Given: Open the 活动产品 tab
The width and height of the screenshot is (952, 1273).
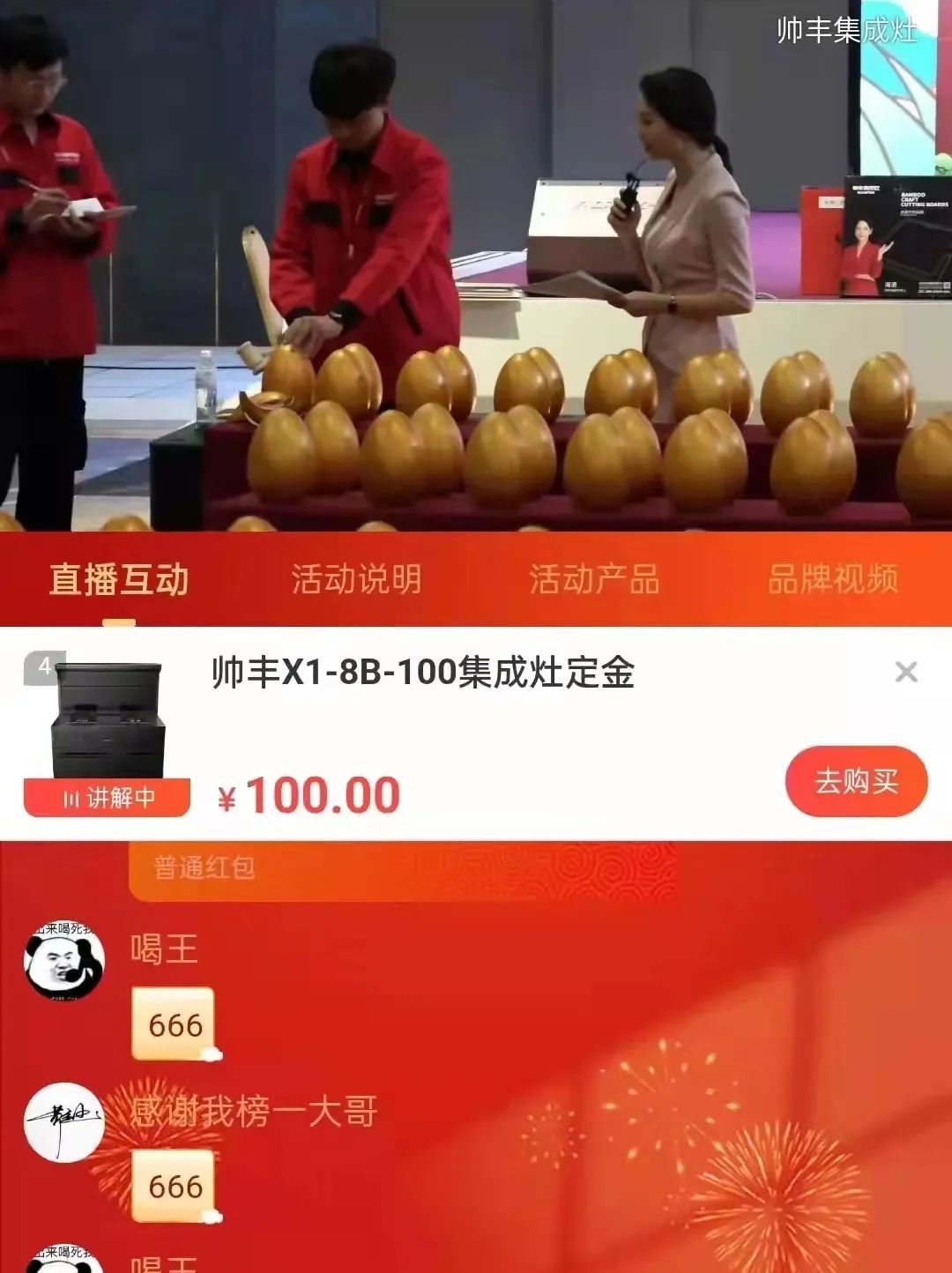Looking at the screenshot, I should click(596, 577).
